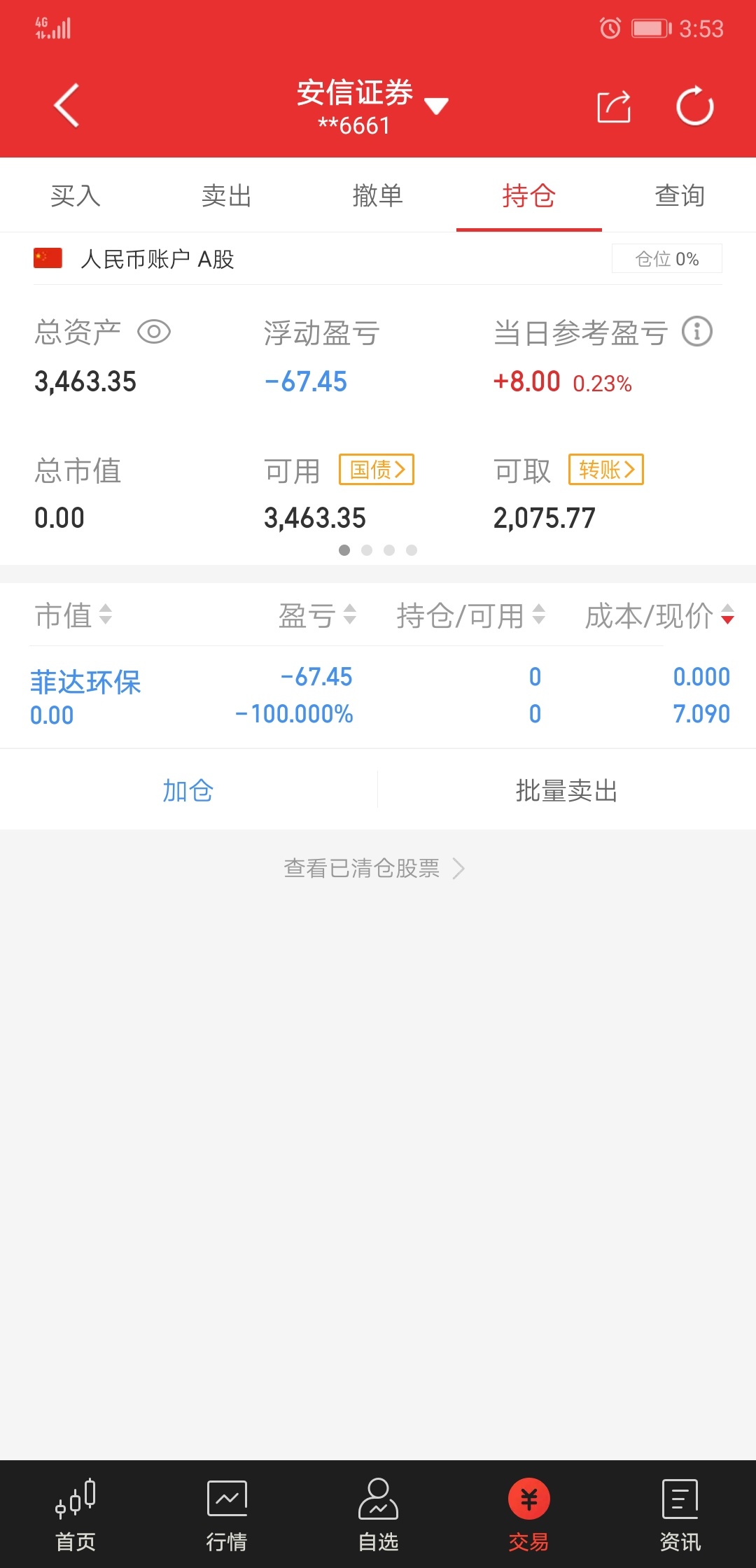
Task: Go to the 首页 home tab
Action: click(x=76, y=1515)
